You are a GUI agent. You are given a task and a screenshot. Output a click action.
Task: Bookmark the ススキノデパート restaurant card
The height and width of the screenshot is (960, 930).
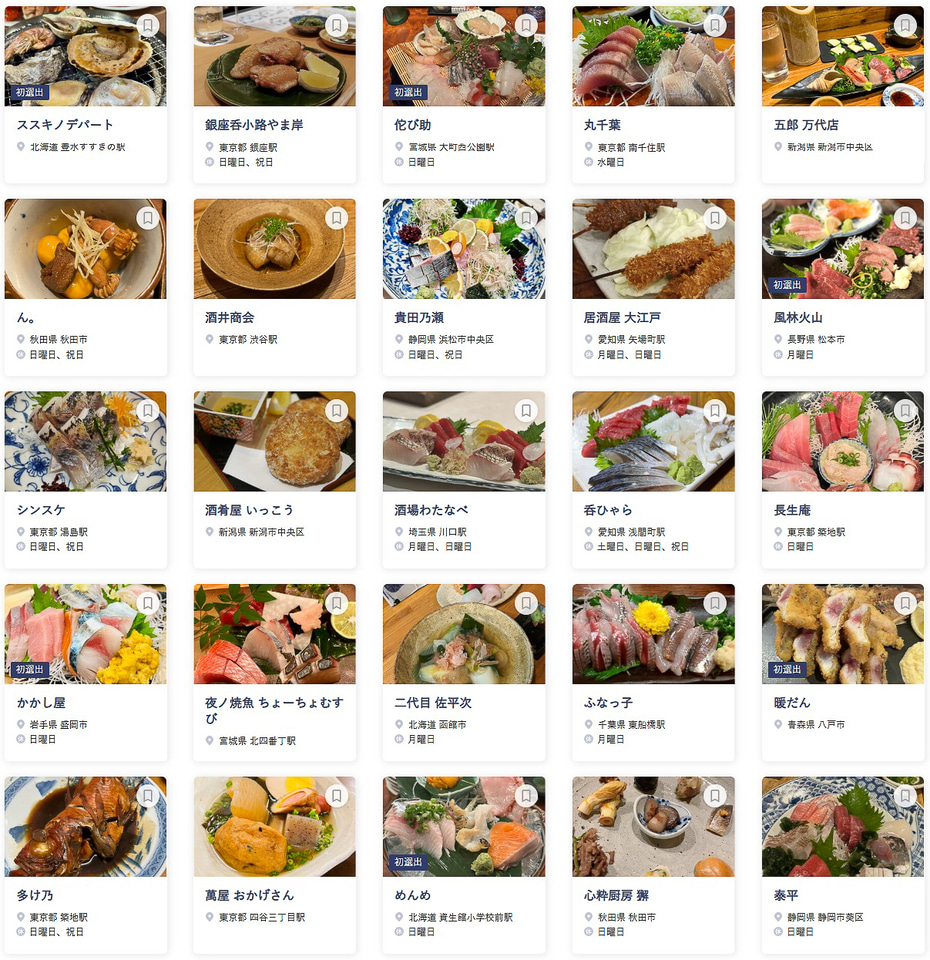148,26
